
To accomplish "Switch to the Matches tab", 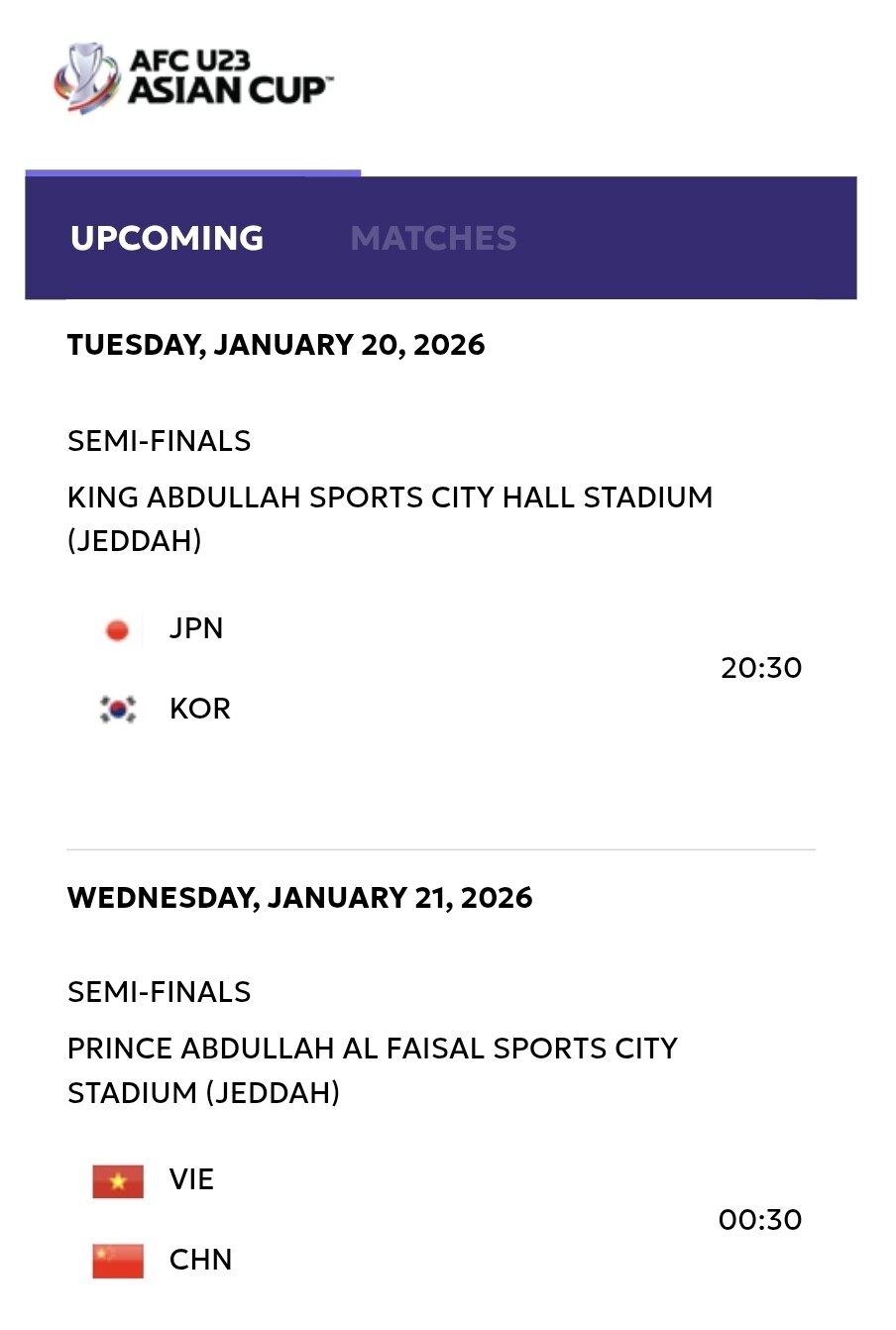I will click(x=433, y=239).
